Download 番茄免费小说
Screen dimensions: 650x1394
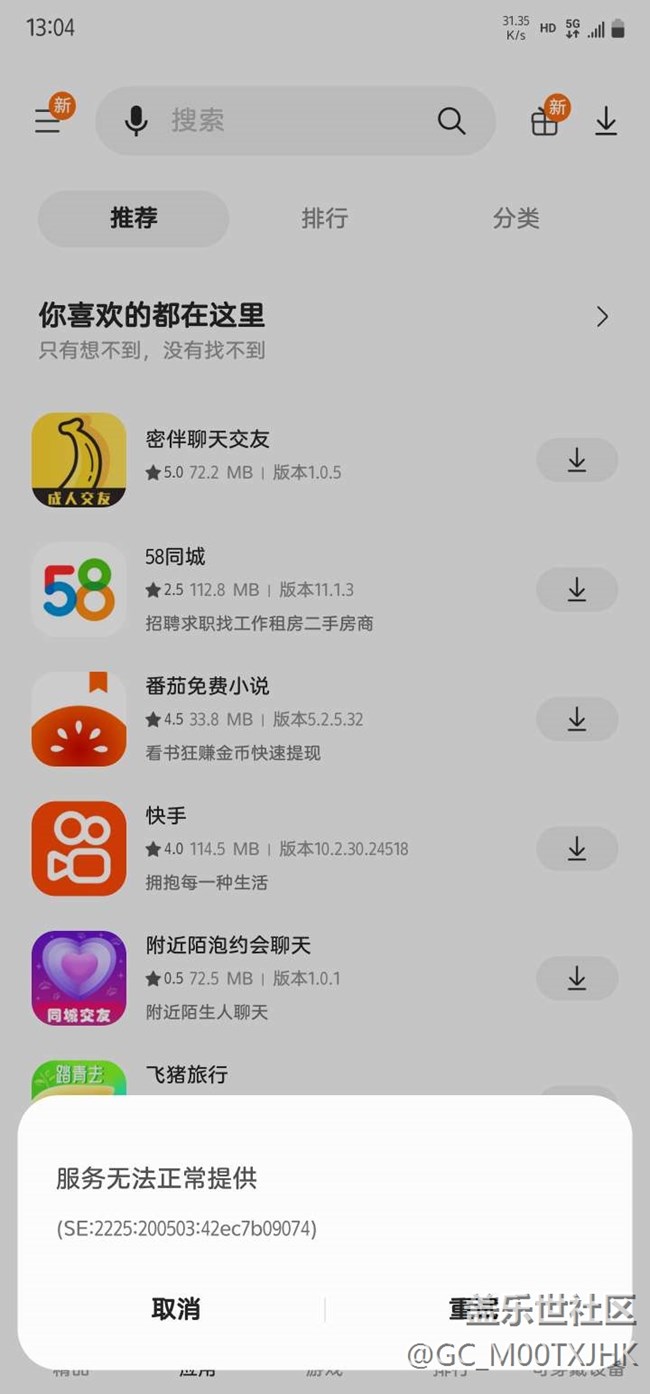pyautogui.click(x=577, y=719)
